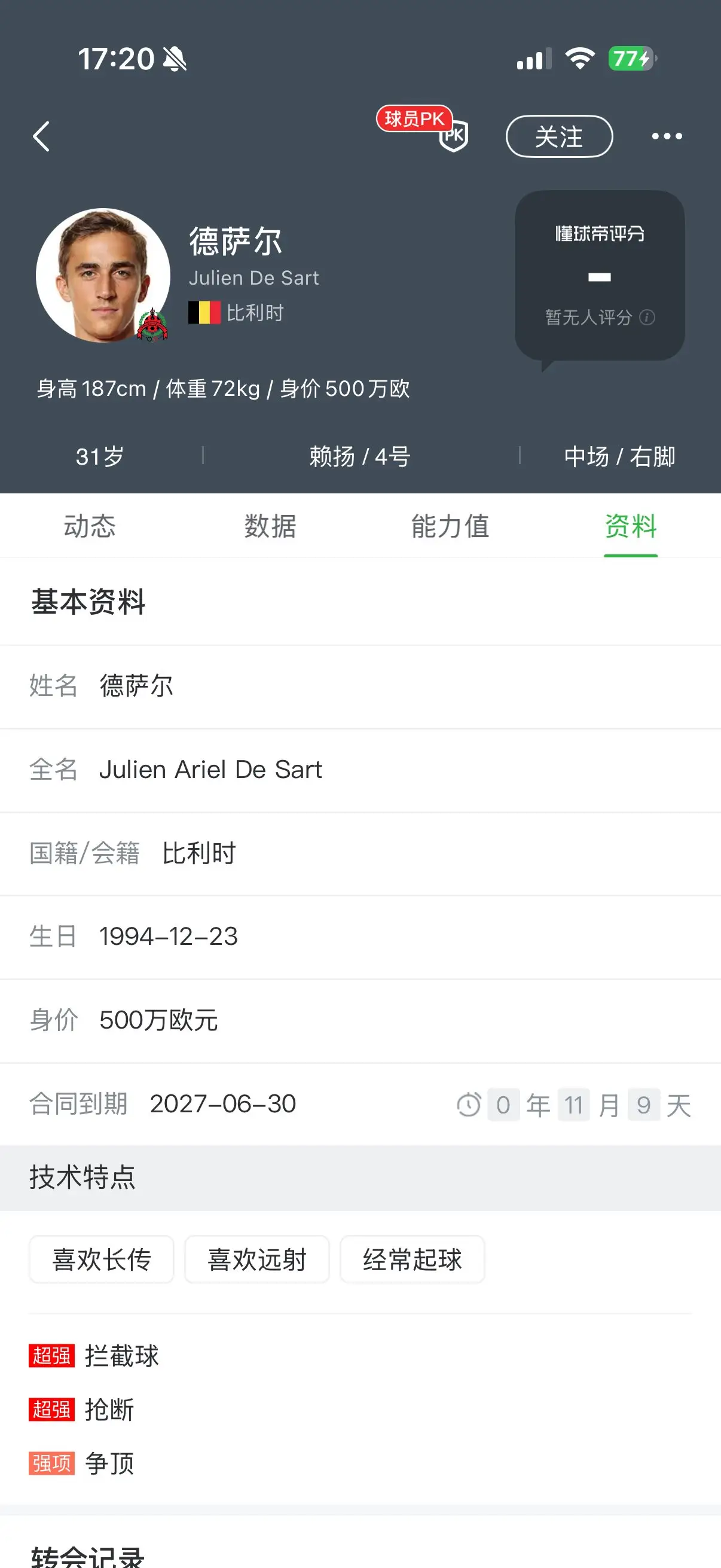Switch to the 数据 tab
Image resolution: width=721 pixels, height=1568 pixels.
click(270, 526)
